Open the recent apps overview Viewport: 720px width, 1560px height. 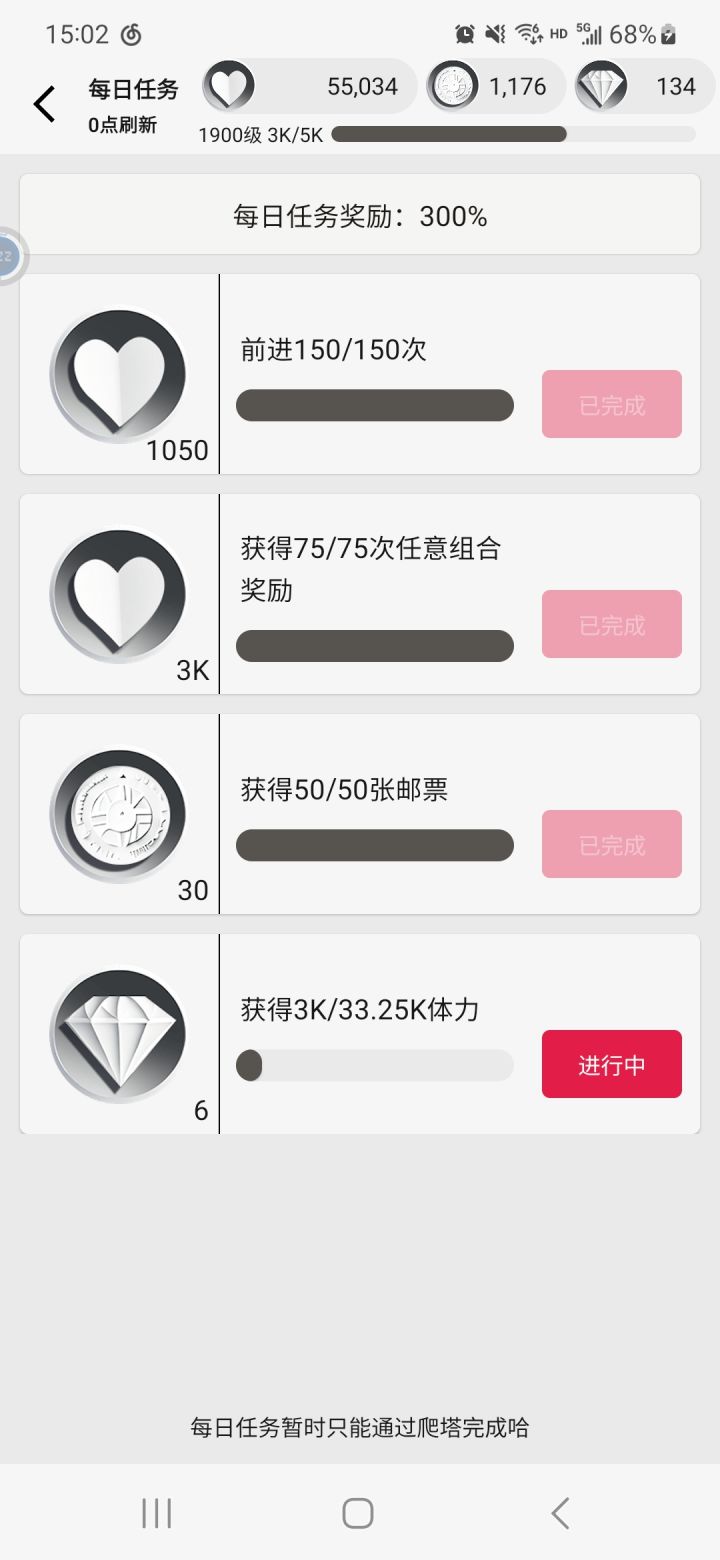(x=157, y=1513)
